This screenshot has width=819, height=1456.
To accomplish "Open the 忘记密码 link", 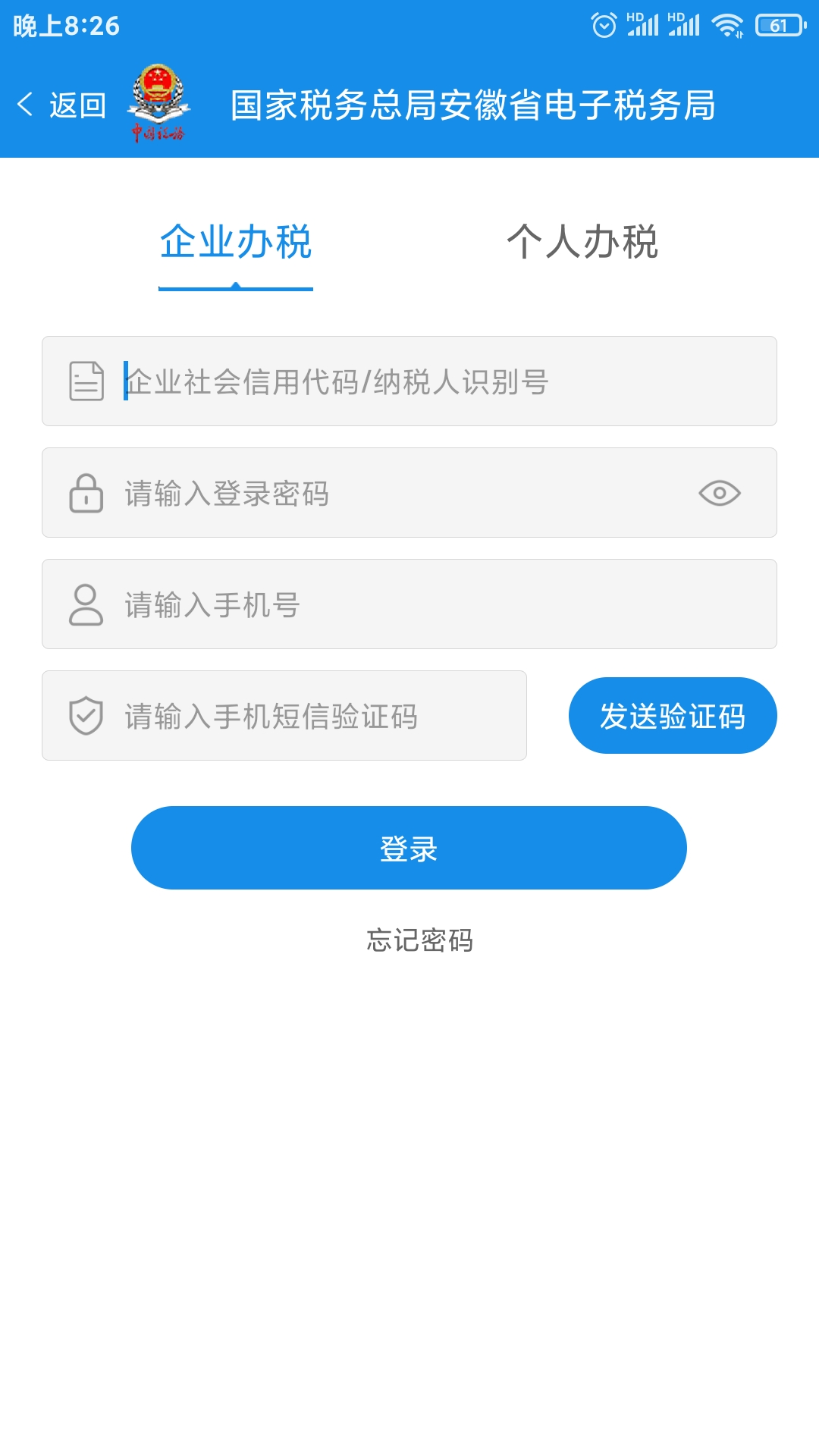I will (x=419, y=940).
